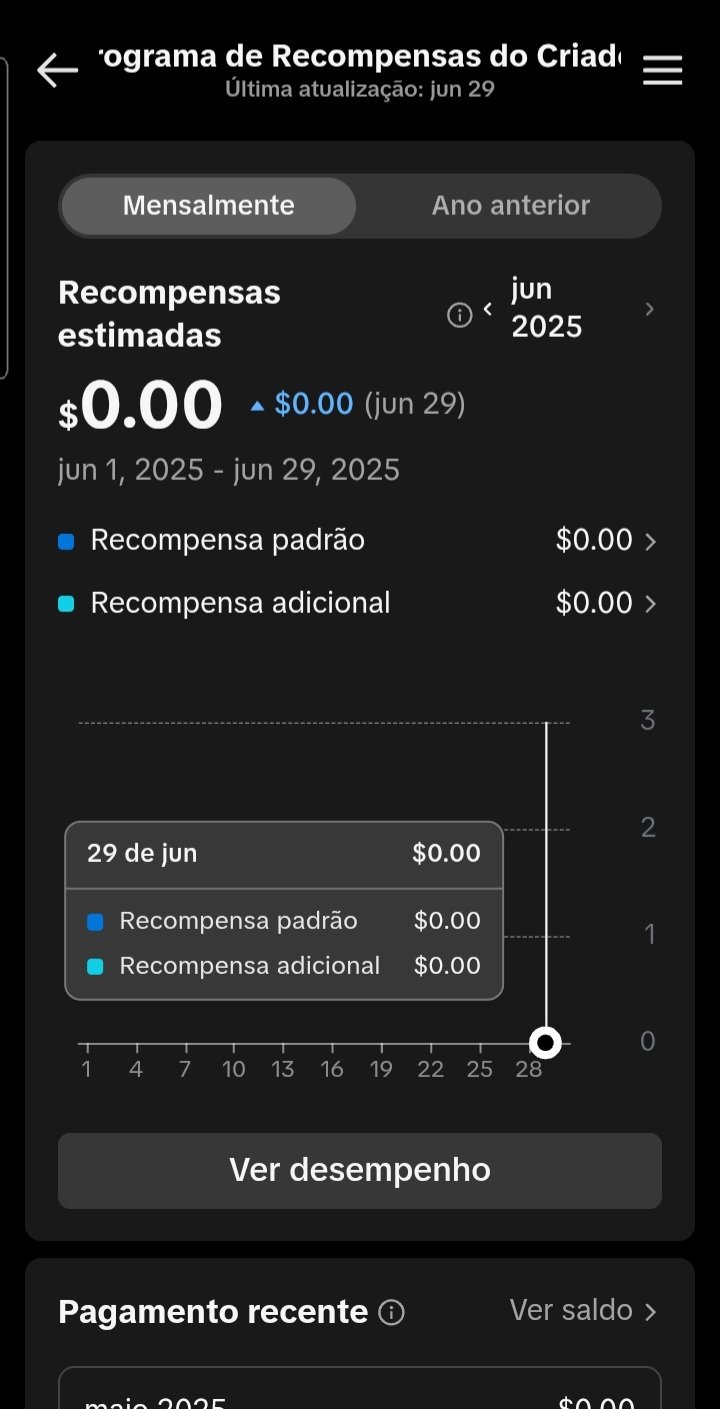The width and height of the screenshot is (720, 1409).
Task: Tap the Ver desempenho button
Action: 360,1171
